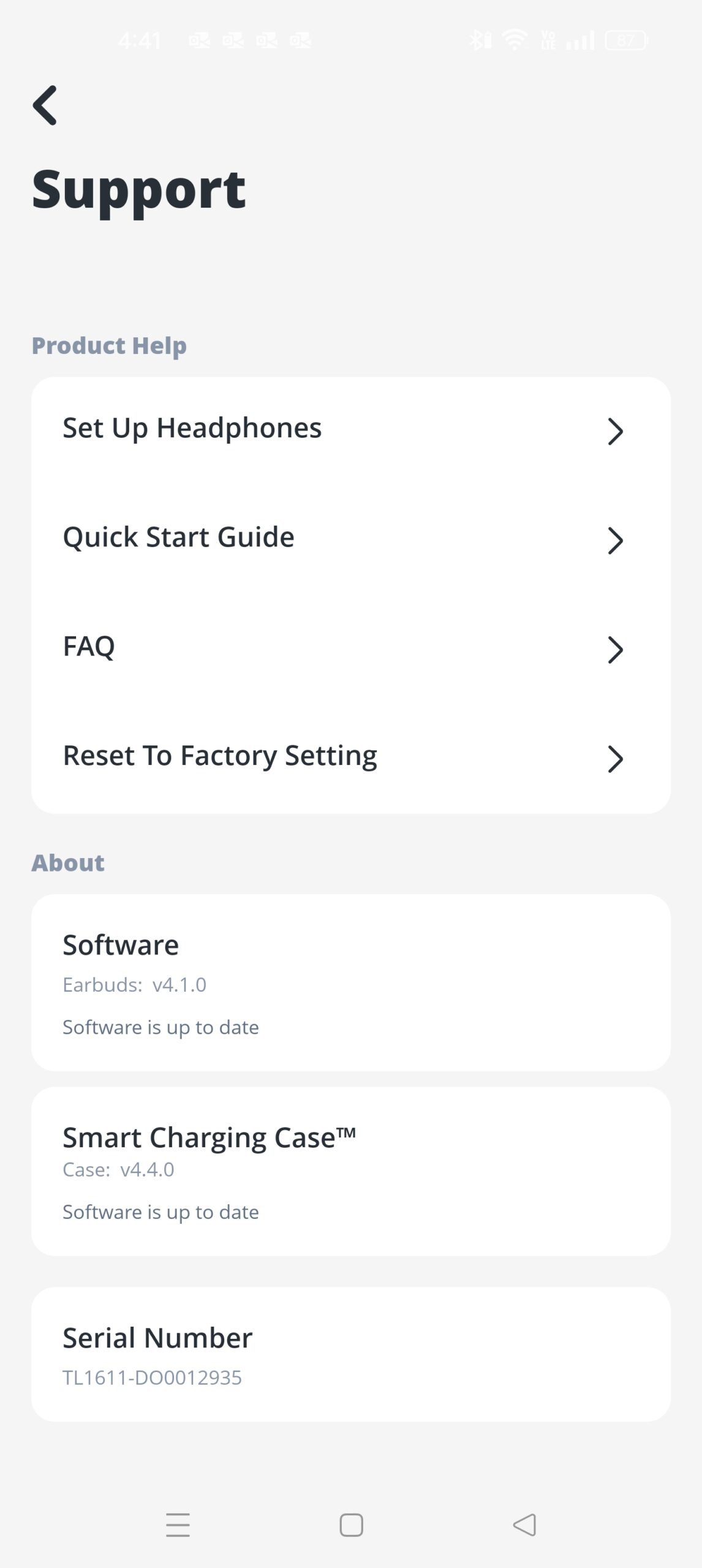
Task: Go back from the Support screen
Action: [45, 105]
